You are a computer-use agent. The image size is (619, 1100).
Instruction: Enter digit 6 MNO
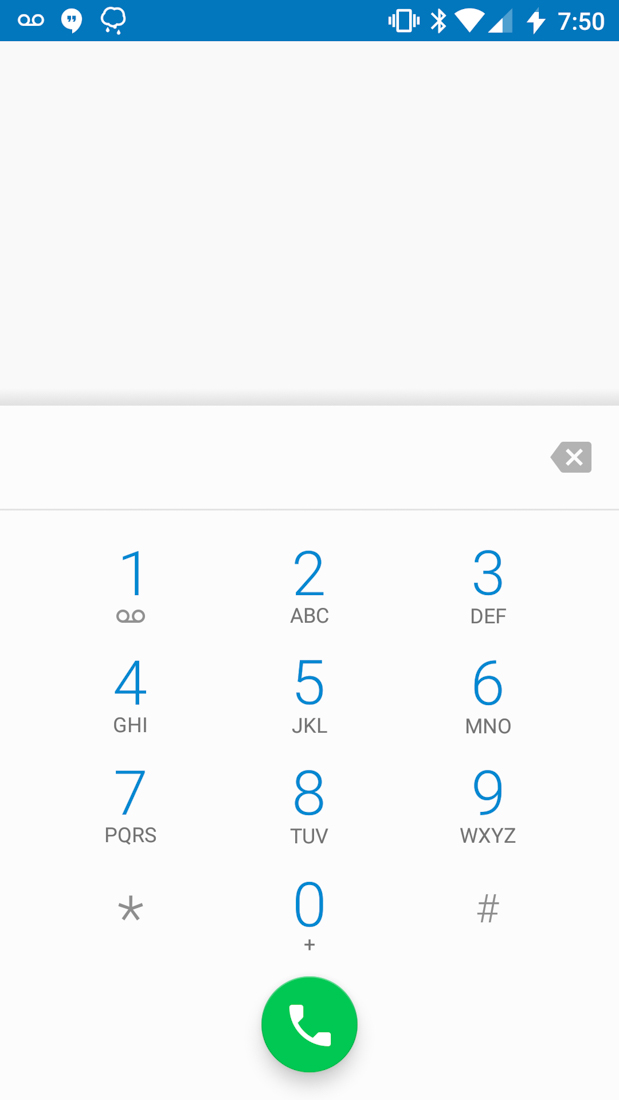tap(488, 696)
